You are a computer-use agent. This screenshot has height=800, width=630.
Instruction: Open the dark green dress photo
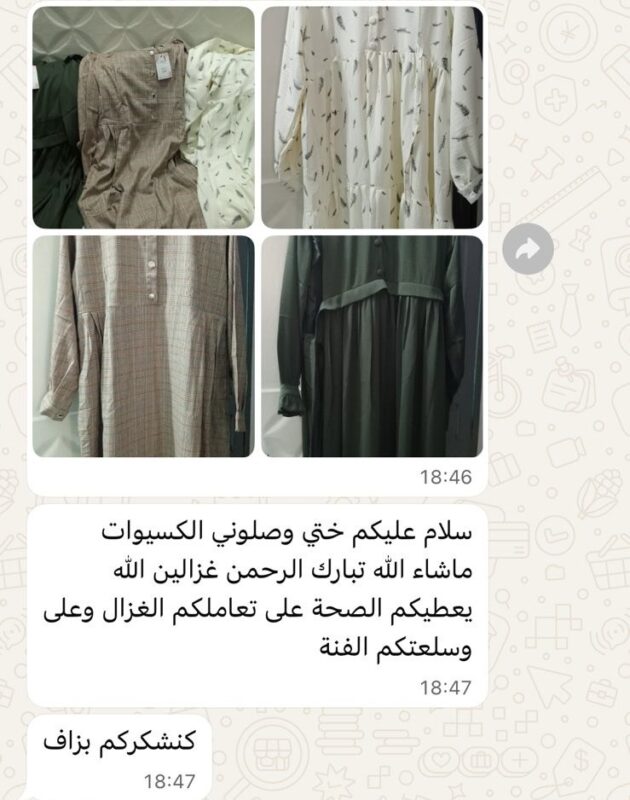click(x=372, y=346)
